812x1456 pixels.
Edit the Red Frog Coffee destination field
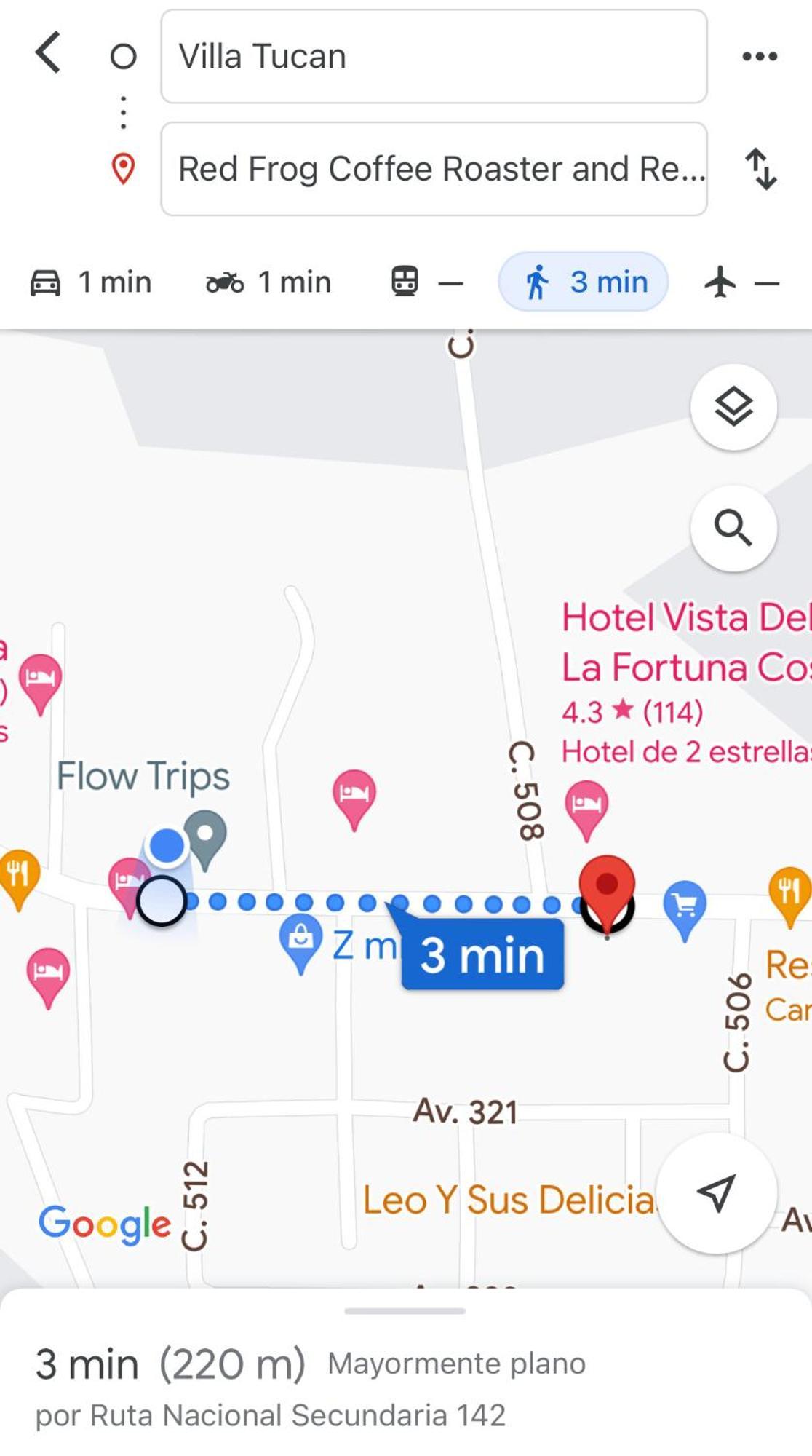[x=434, y=169]
